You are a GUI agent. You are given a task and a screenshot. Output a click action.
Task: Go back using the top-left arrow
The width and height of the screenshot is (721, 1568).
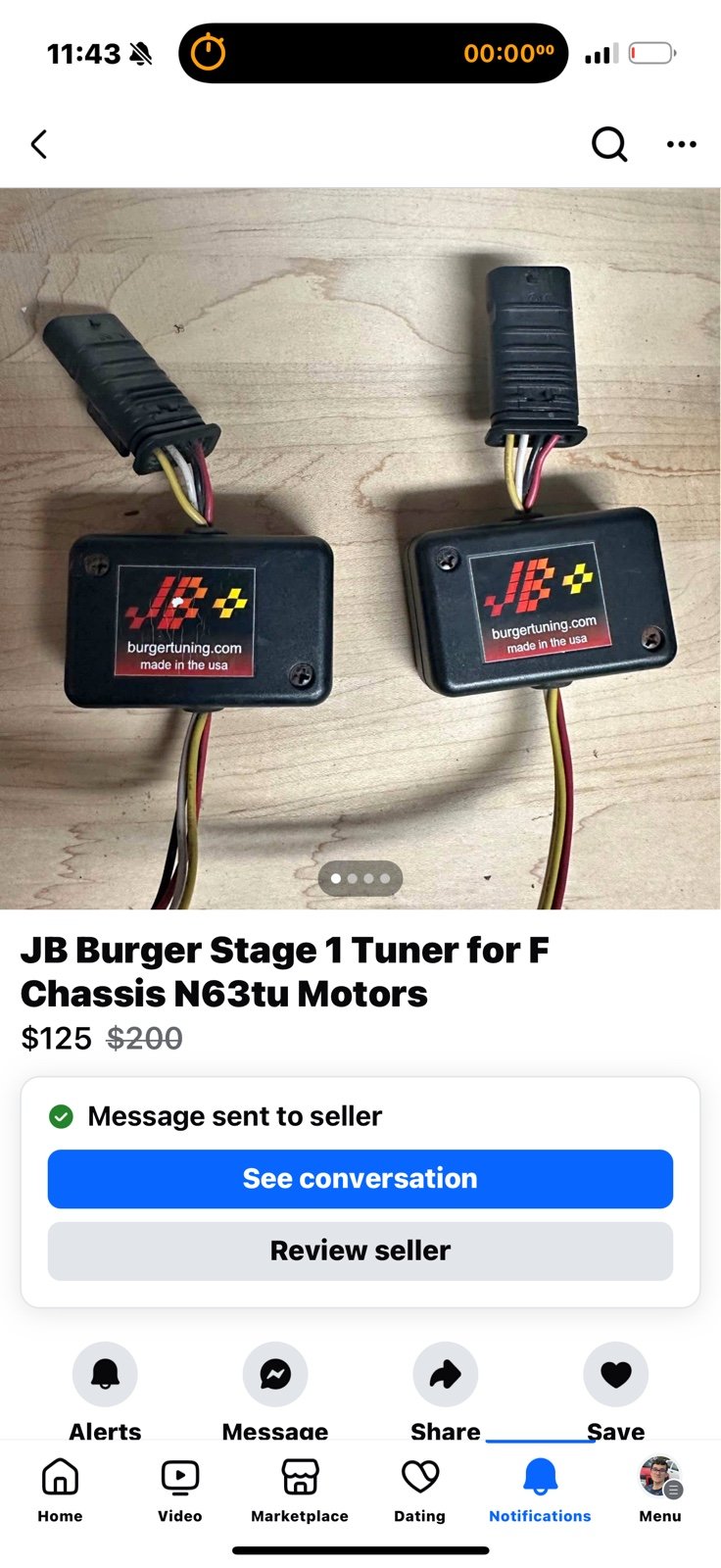click(39, 145)
